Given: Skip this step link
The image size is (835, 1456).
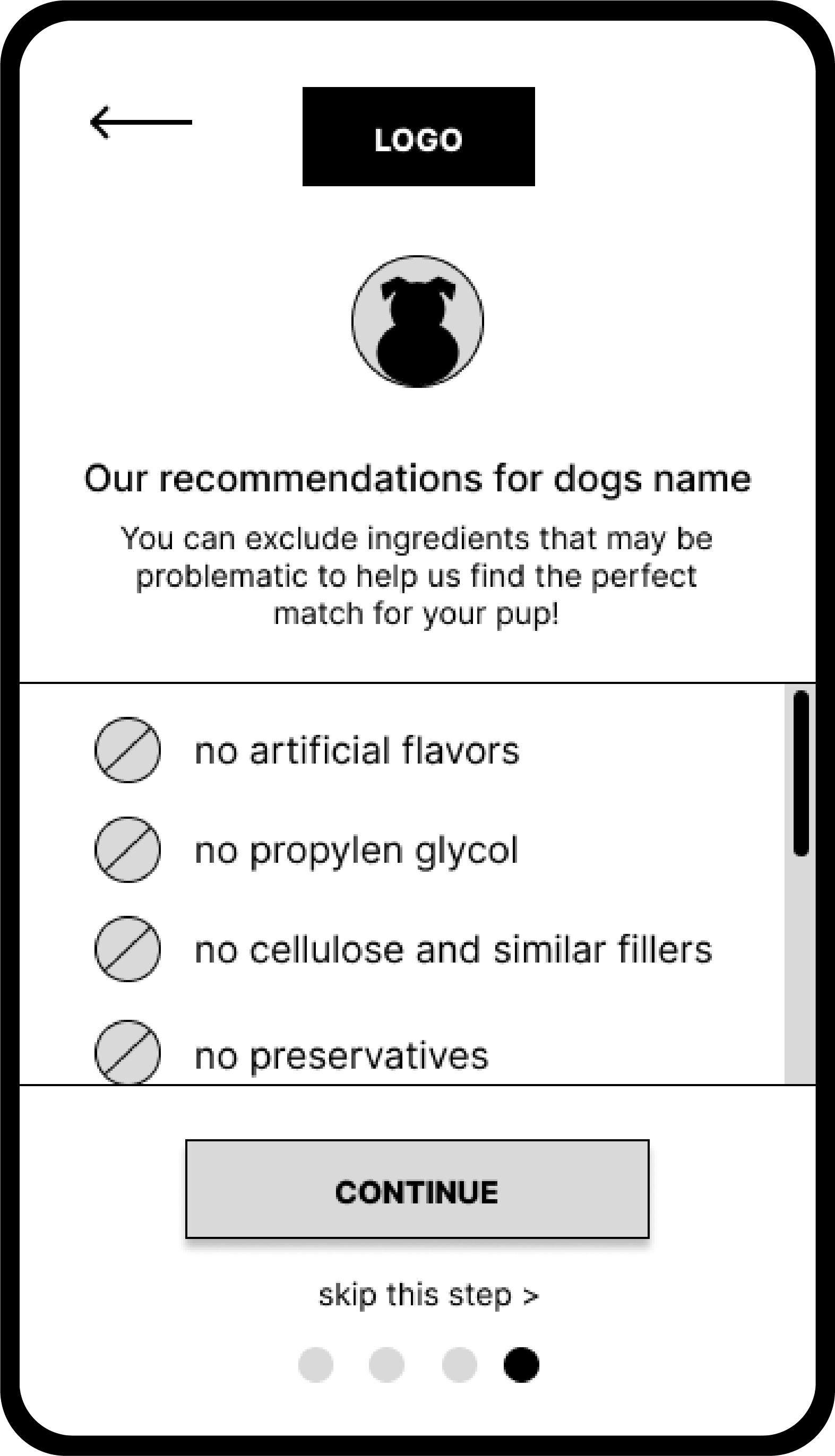Looking at the screenshot, I should coord(429,1296).
